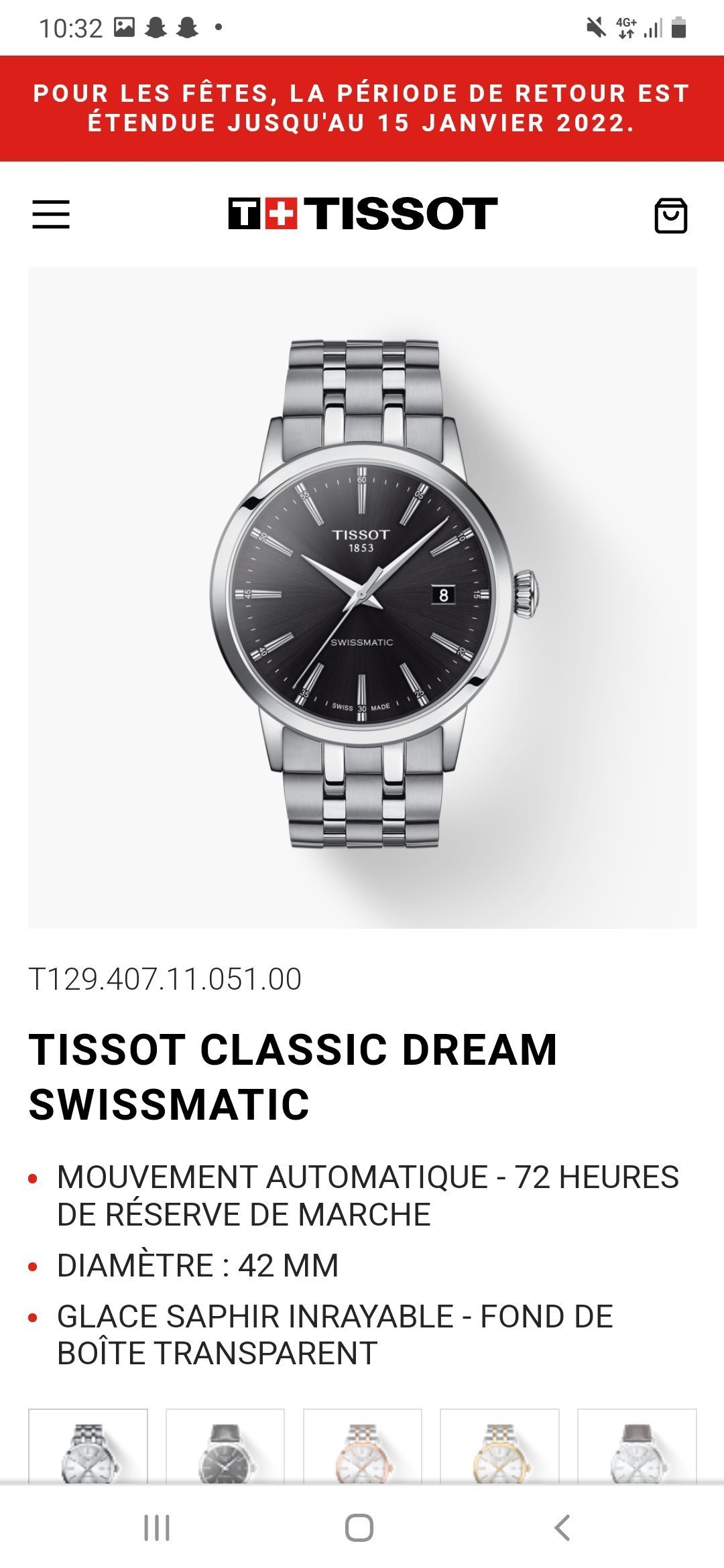Screen dimensions: 724x1568
Task: Open the shopping bag
Action: (670, 216)
